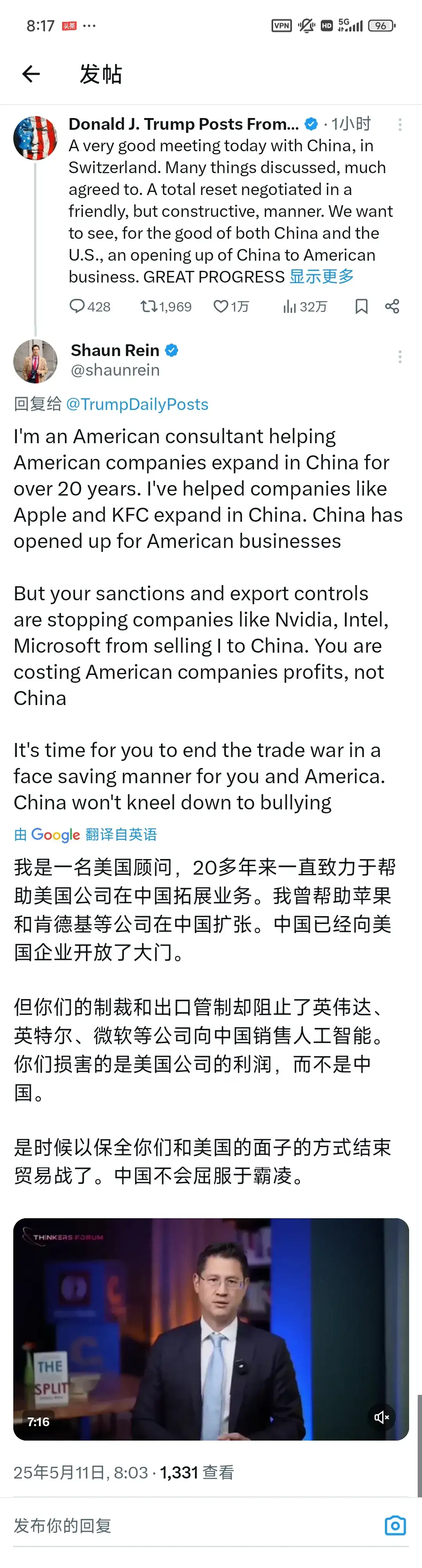Open Shaun Rein's profile picture

[35, 361]
